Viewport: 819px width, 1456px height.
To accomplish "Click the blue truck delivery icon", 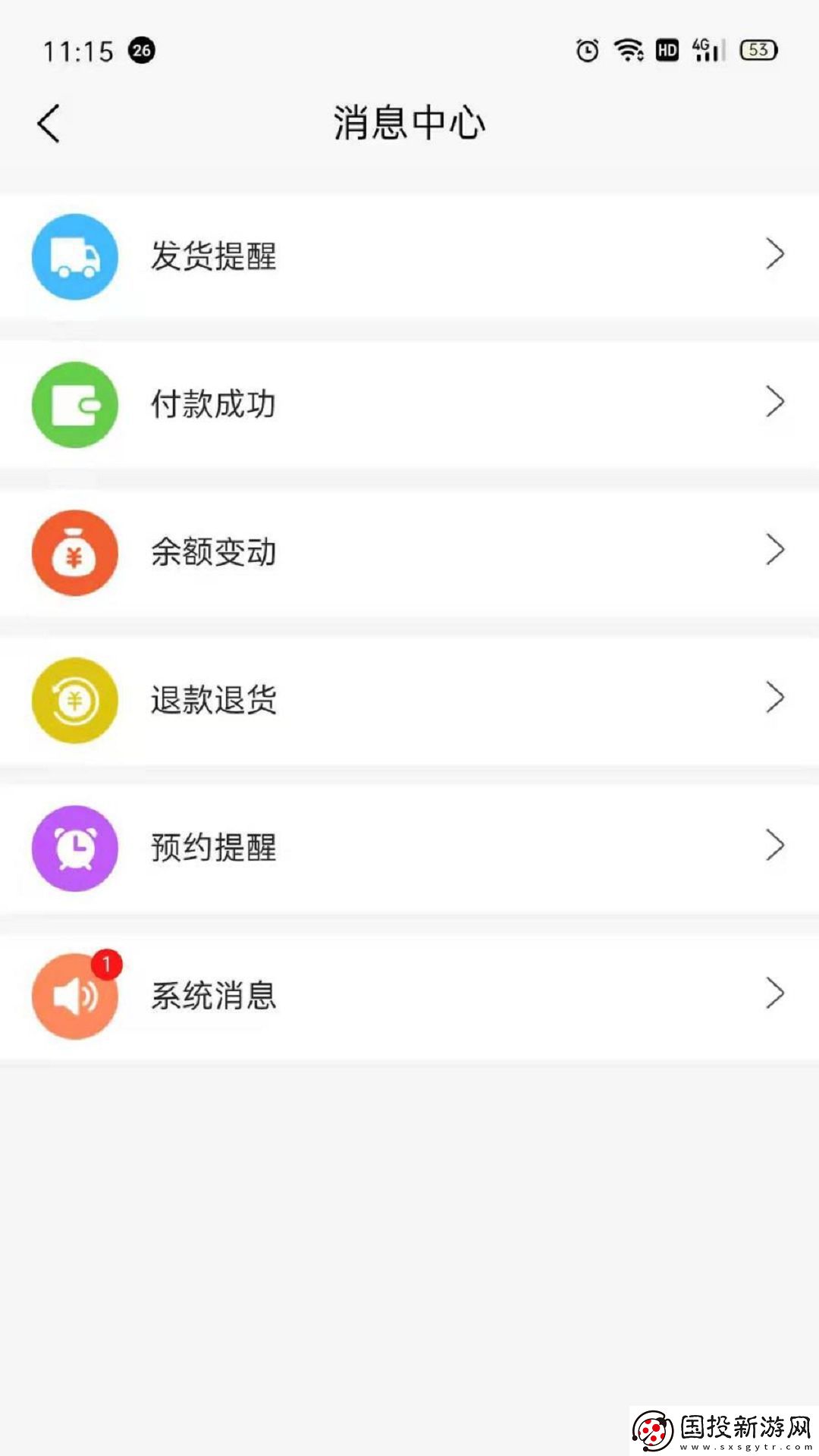I will (74, 256).
